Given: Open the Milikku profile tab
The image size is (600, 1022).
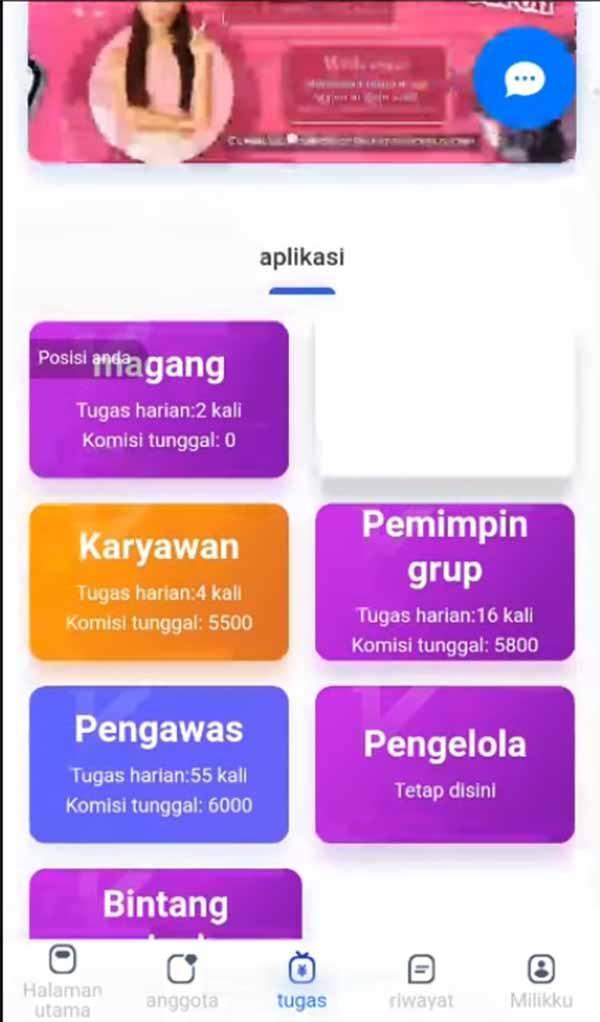Looking at the screenshot, I should (541, 980).
